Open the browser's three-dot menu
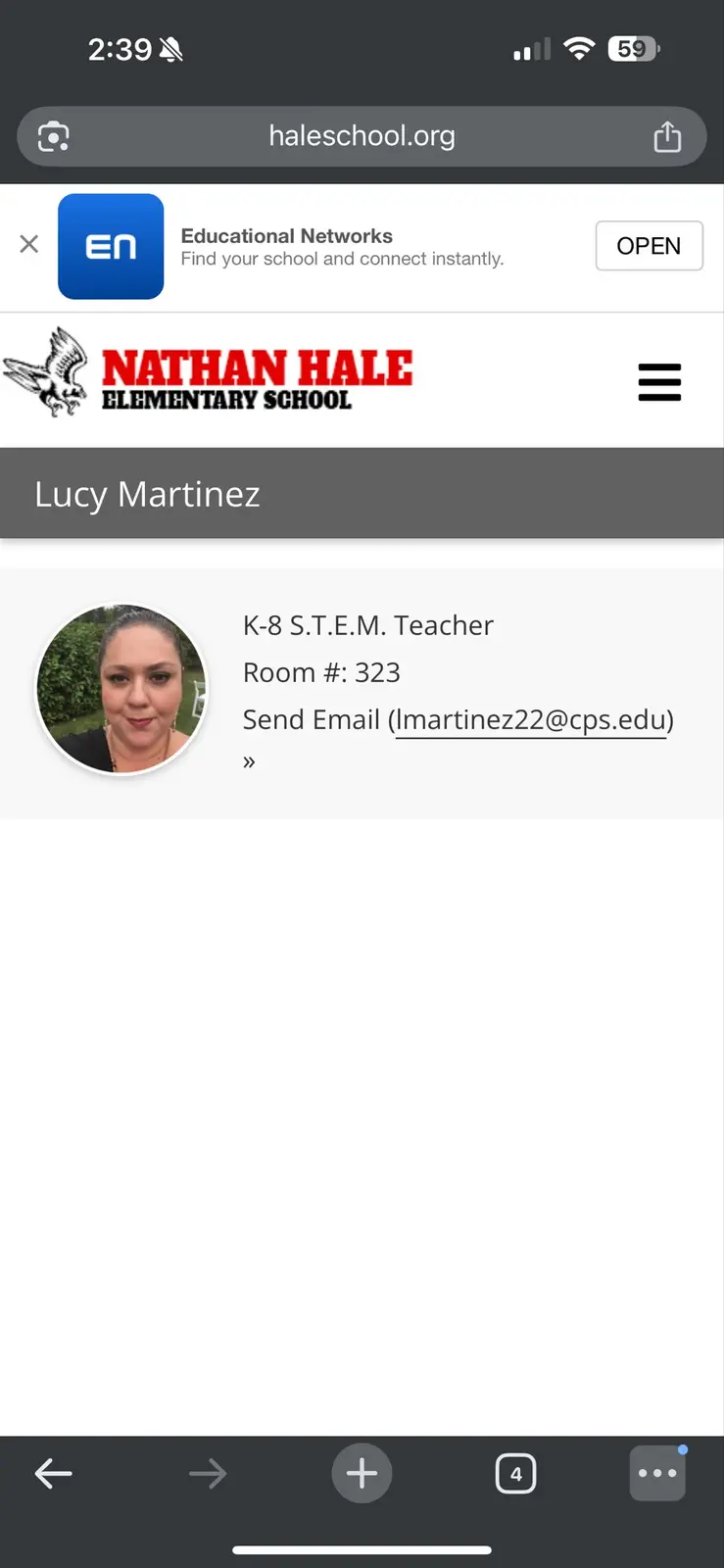The image size is (724, 1568). (657, 1473)
